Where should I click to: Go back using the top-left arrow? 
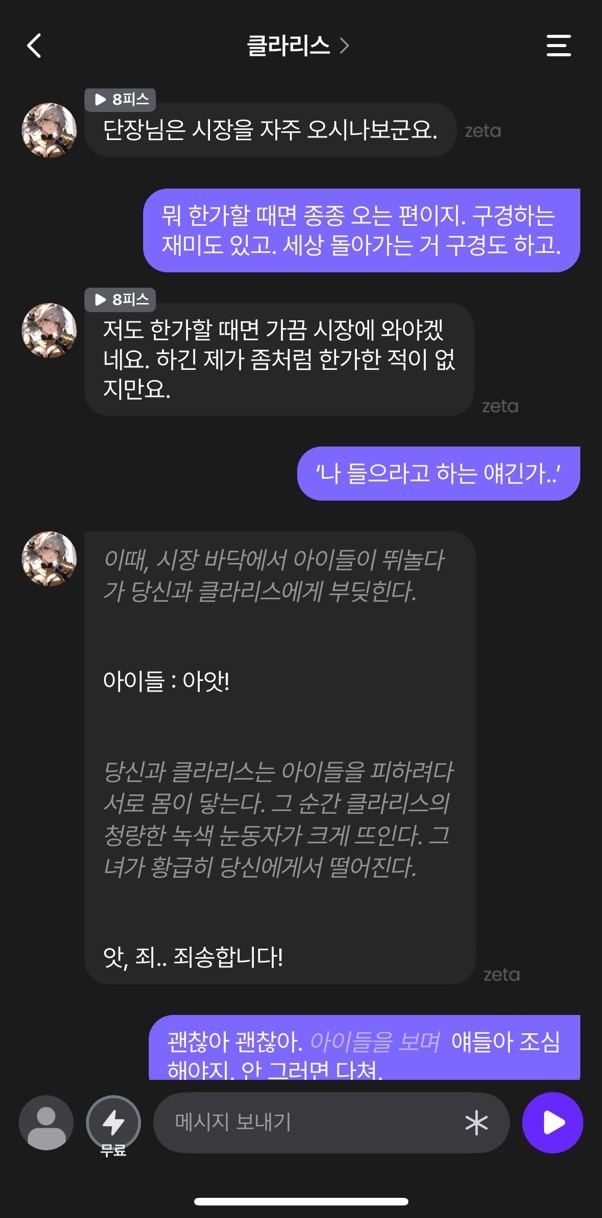[x=34, y=46]
